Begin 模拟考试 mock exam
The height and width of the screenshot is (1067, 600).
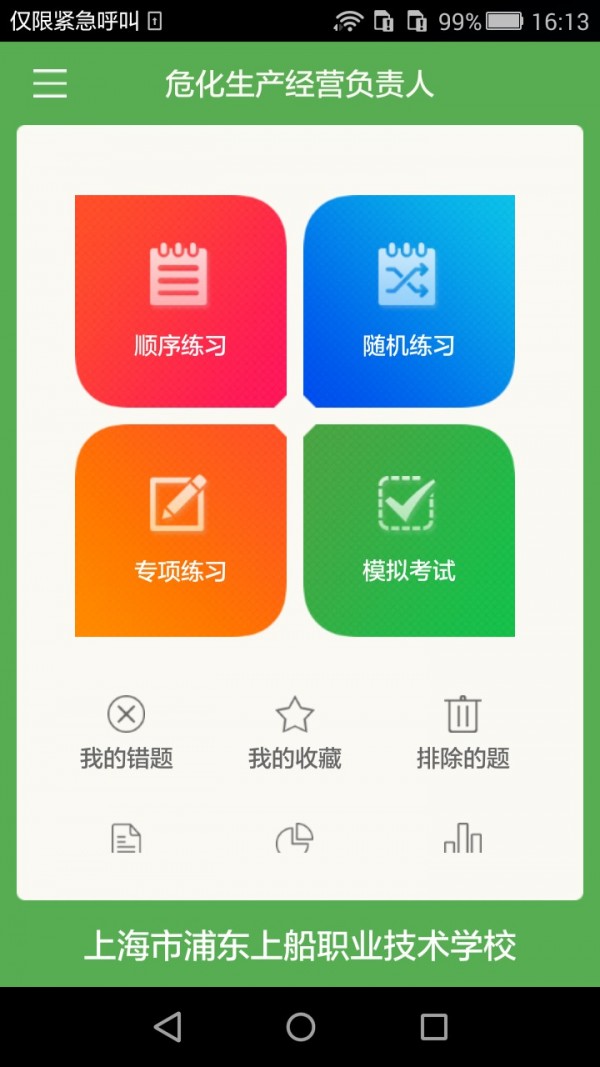coord(409,530)
